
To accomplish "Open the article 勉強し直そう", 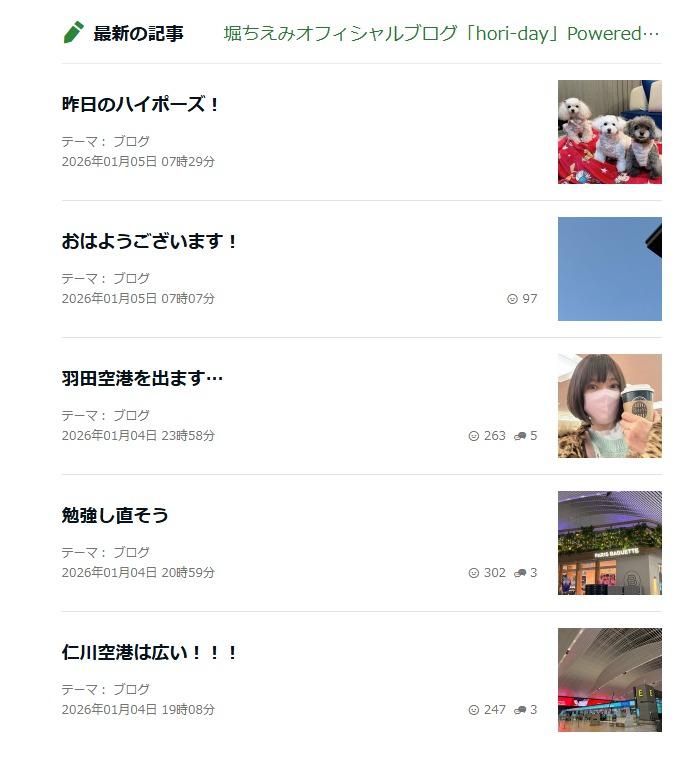I will coord(115,515).
